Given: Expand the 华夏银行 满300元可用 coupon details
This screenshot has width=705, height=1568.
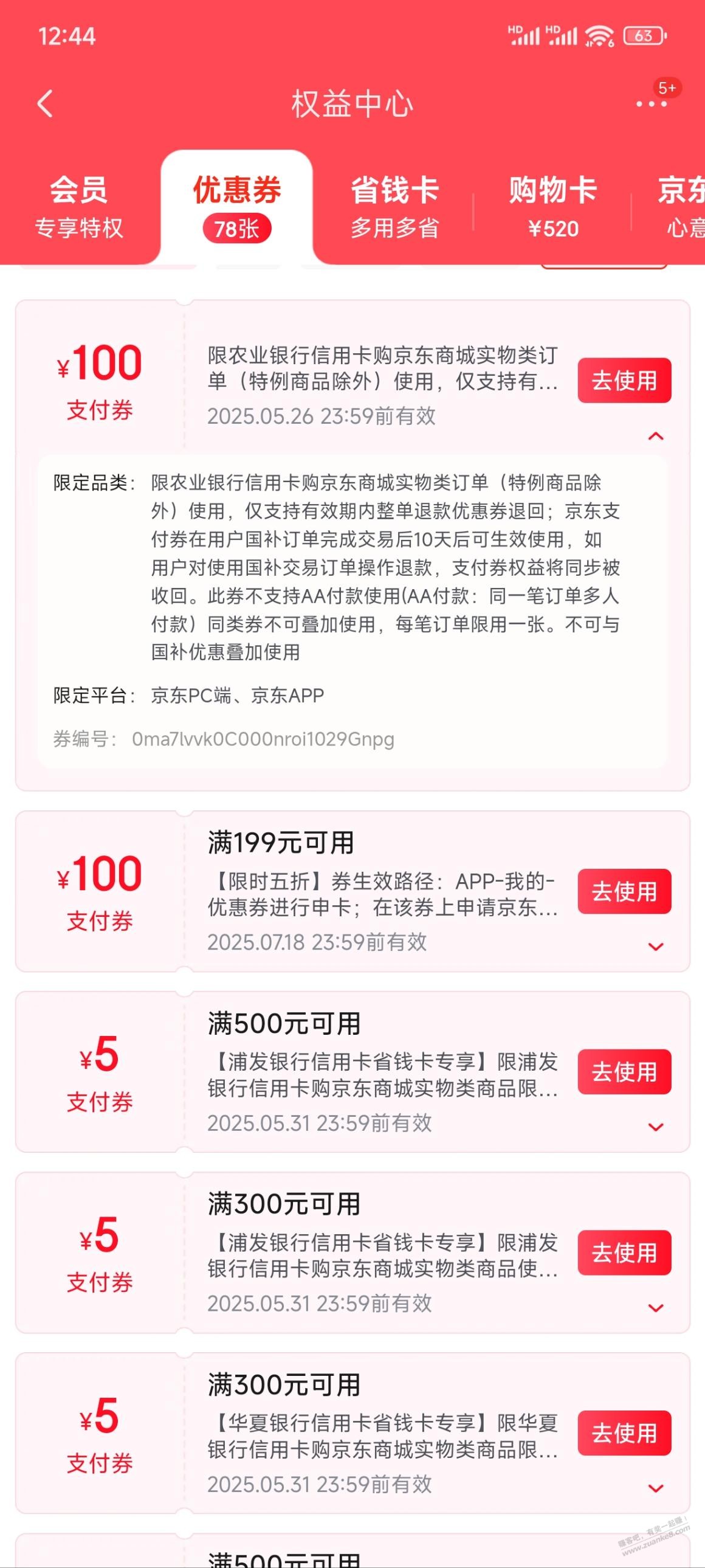Looking at the screenshot, I should tap(655, 1488).
